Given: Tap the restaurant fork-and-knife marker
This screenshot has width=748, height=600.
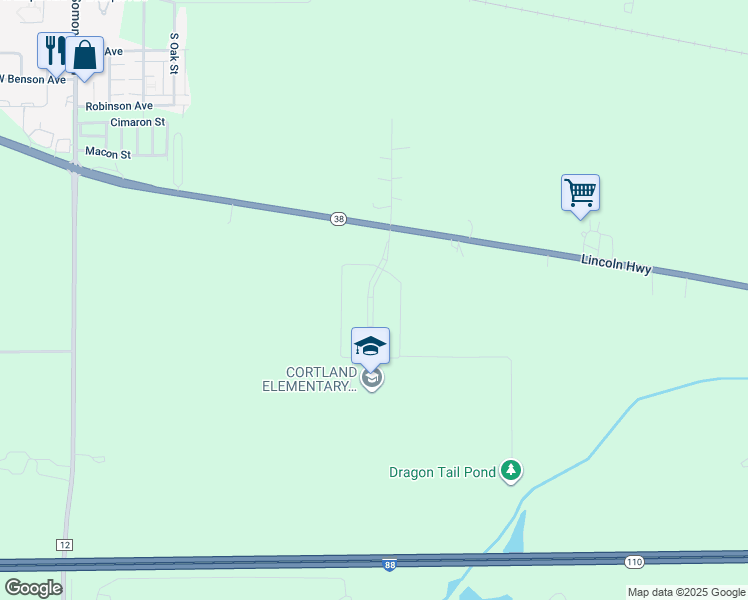Looking at the screenshot, I should (x=53, y=50).
